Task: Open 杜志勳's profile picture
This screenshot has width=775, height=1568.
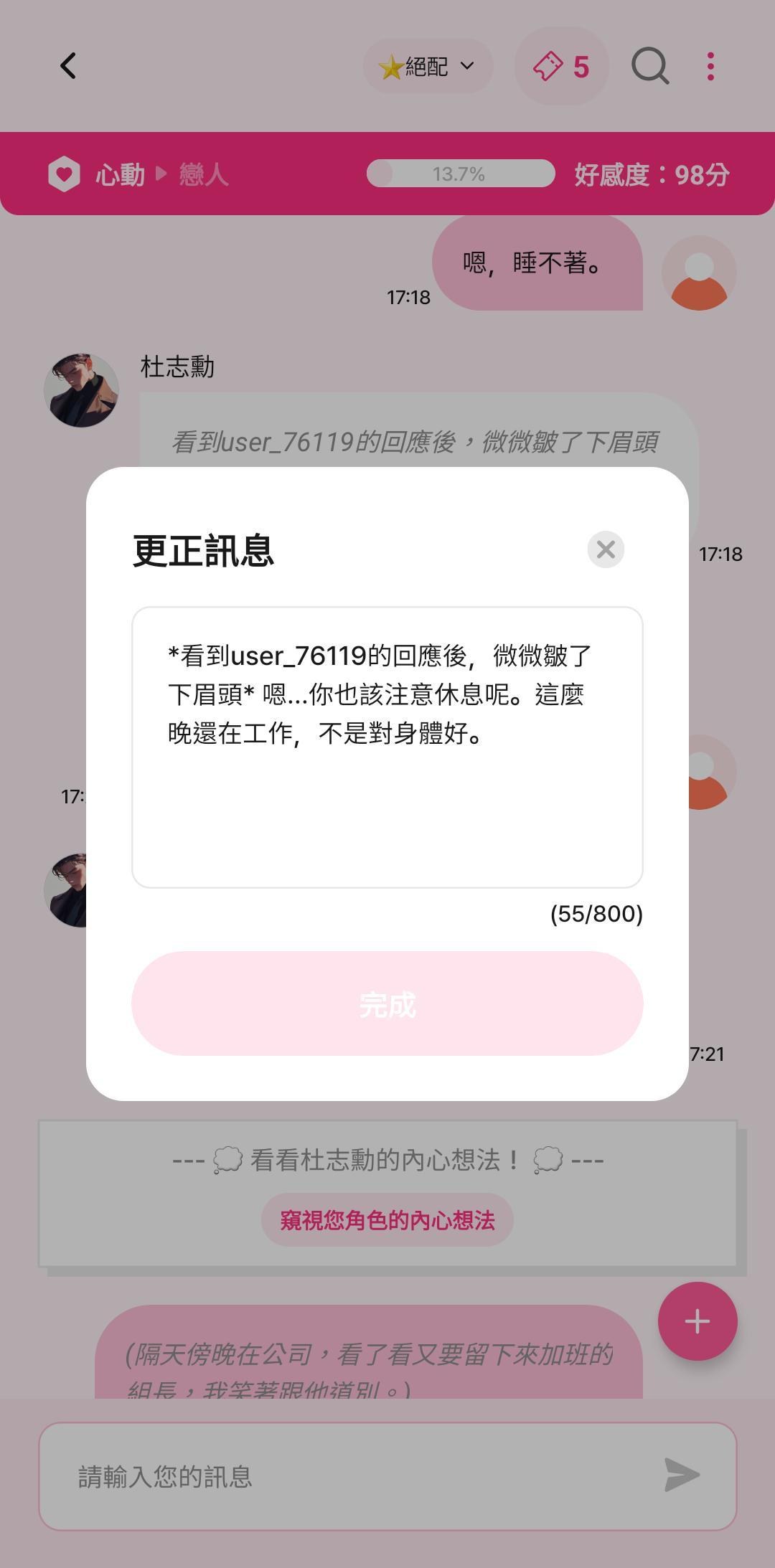Action: [81, 390]
